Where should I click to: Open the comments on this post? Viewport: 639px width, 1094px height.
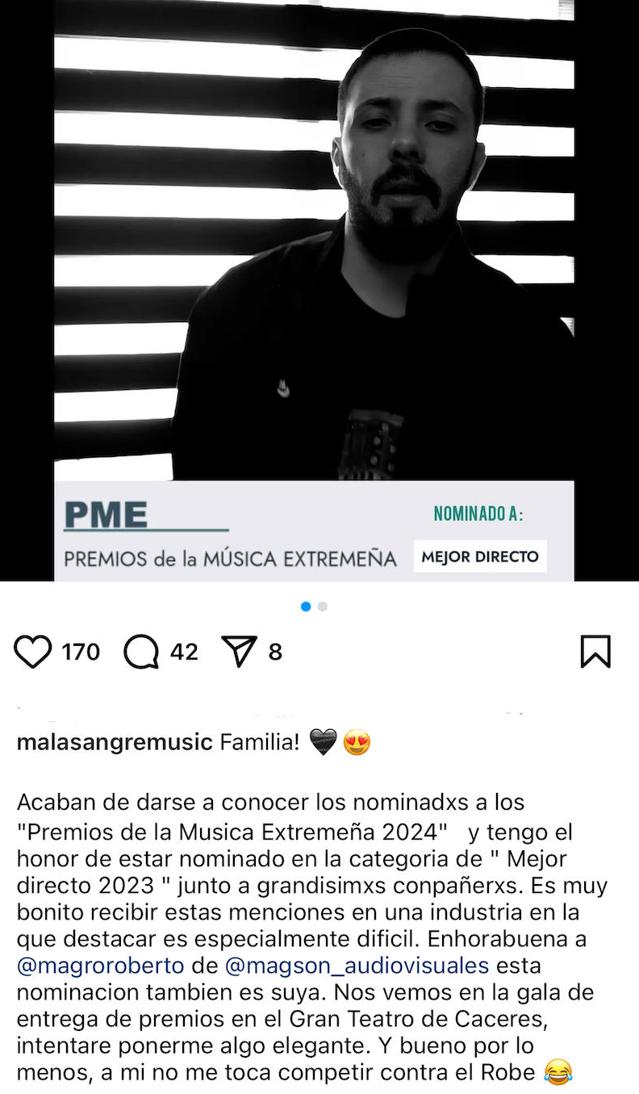pos(141,652)
